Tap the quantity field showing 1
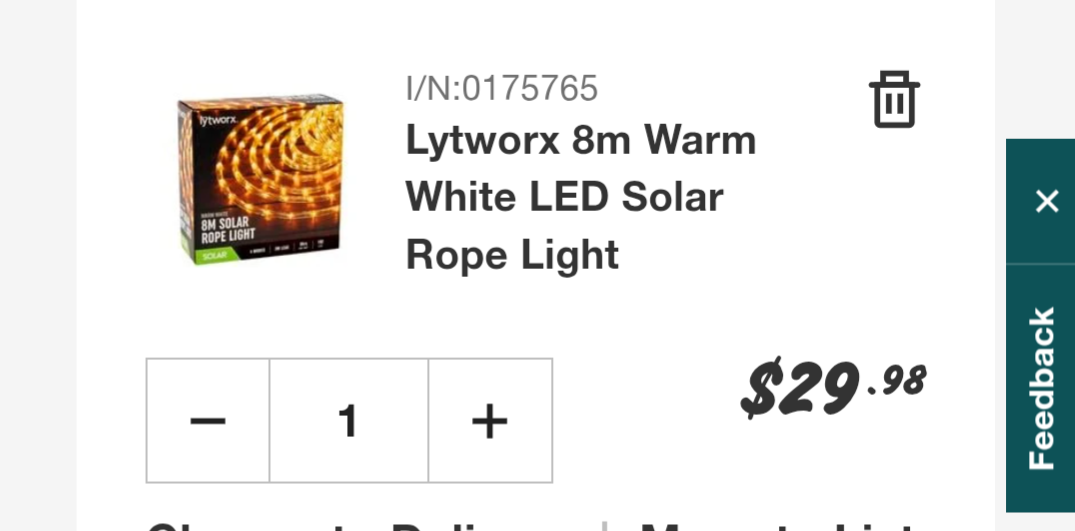 pos(348,420)
